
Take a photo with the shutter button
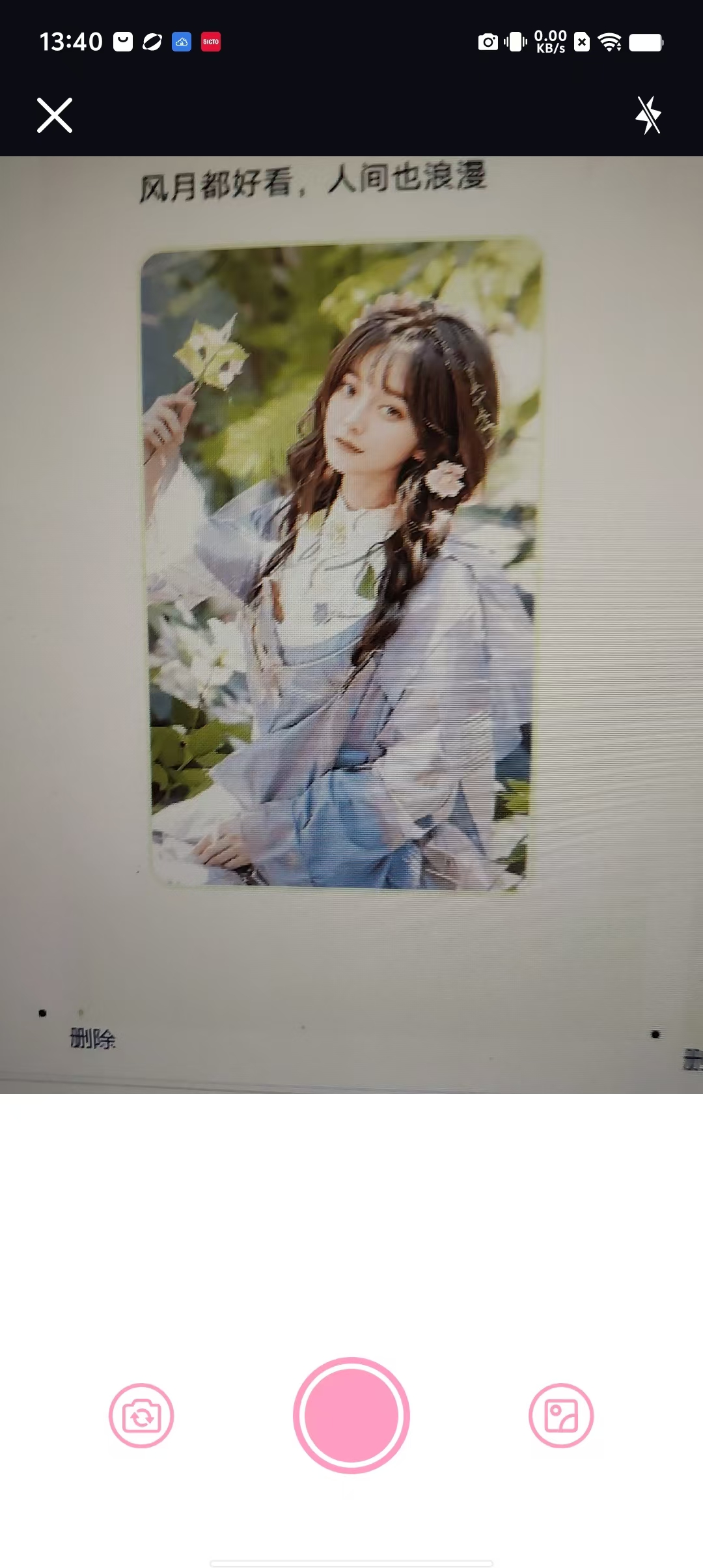(351, 1415)
